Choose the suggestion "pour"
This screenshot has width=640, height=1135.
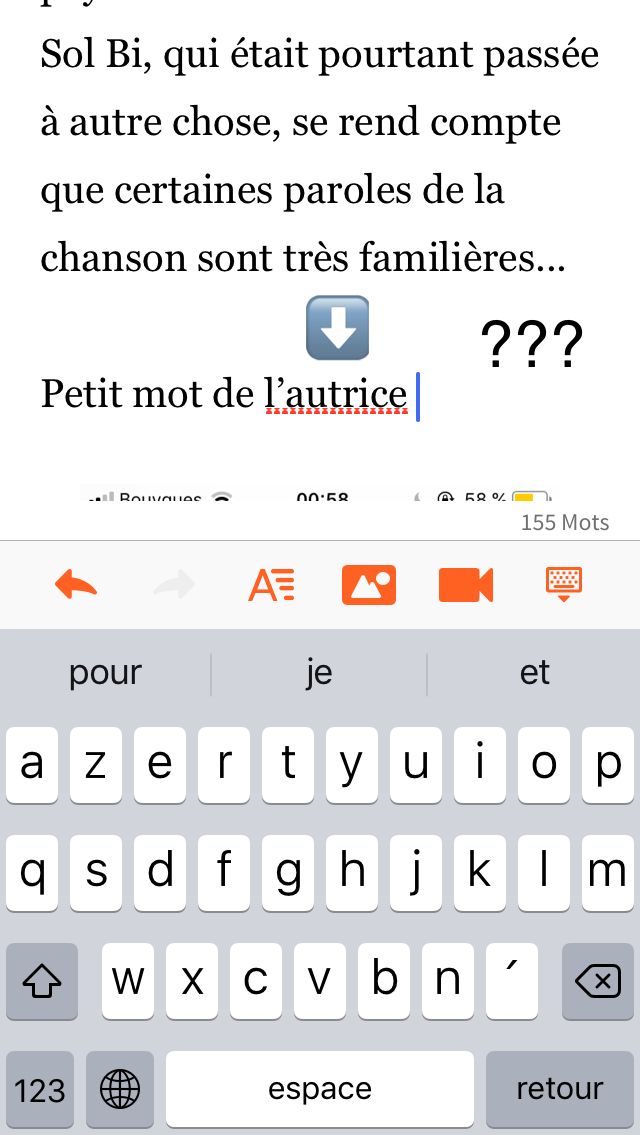click(x=106, y=673)
